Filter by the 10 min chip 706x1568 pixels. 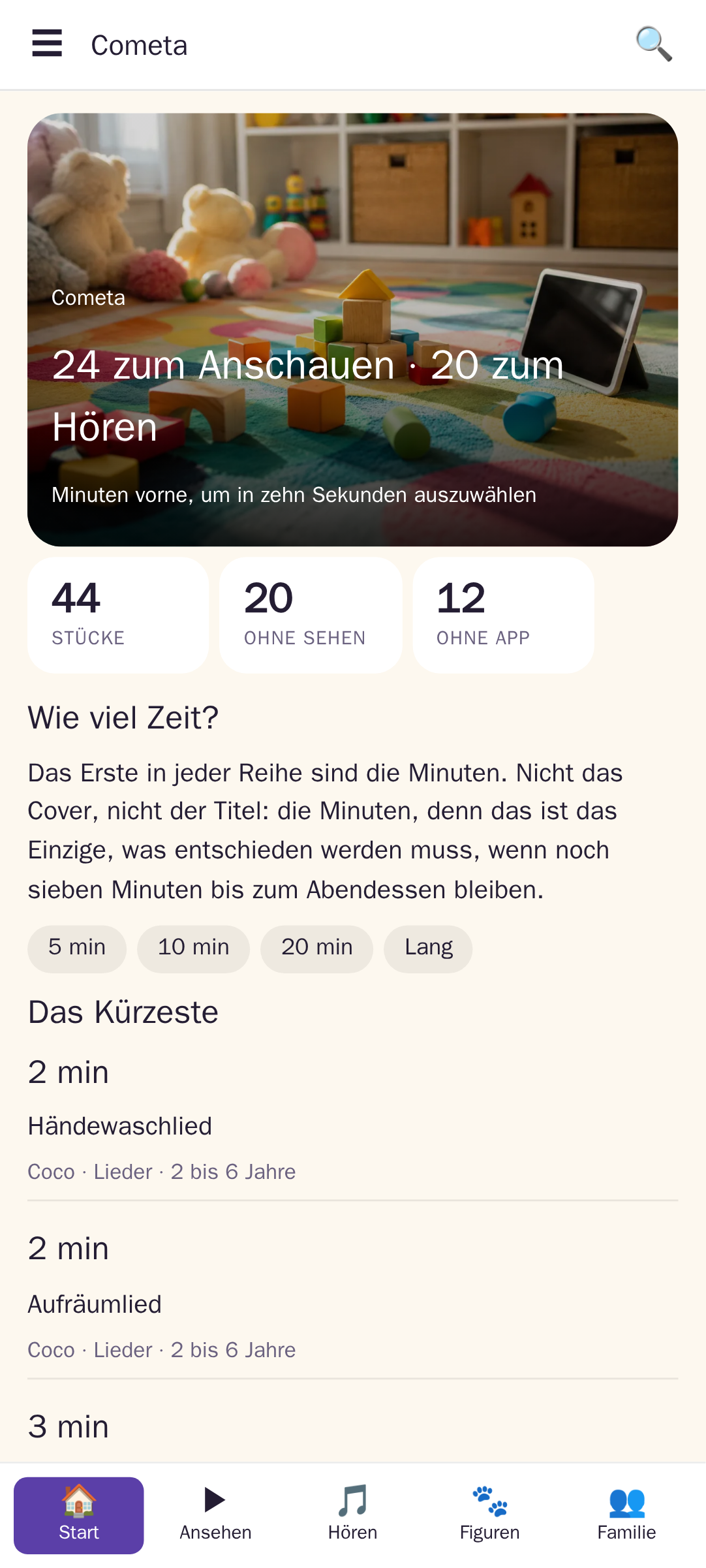pos(193,949)
